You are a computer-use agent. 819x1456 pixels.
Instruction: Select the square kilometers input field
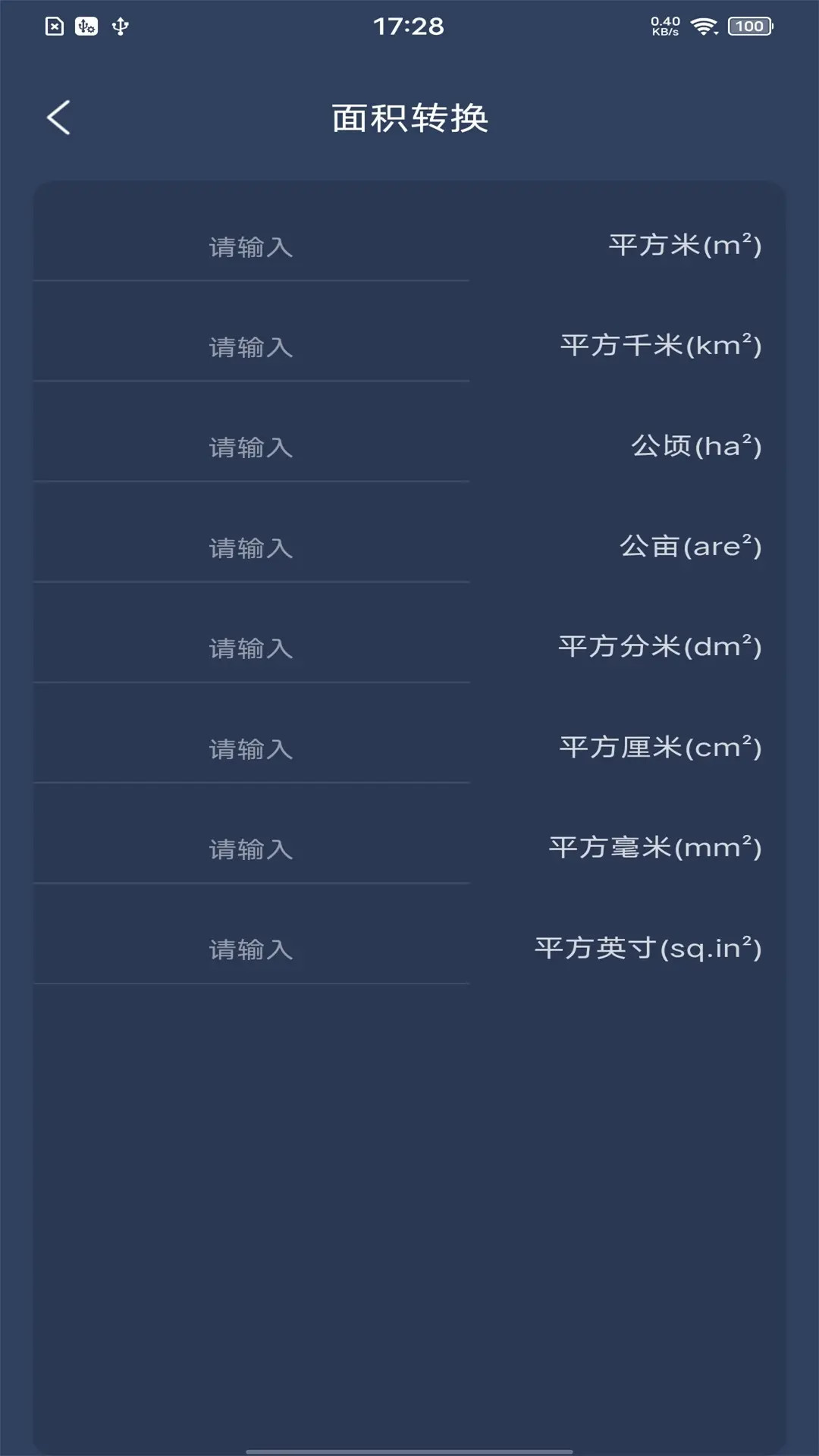click(x=250, y=347)
